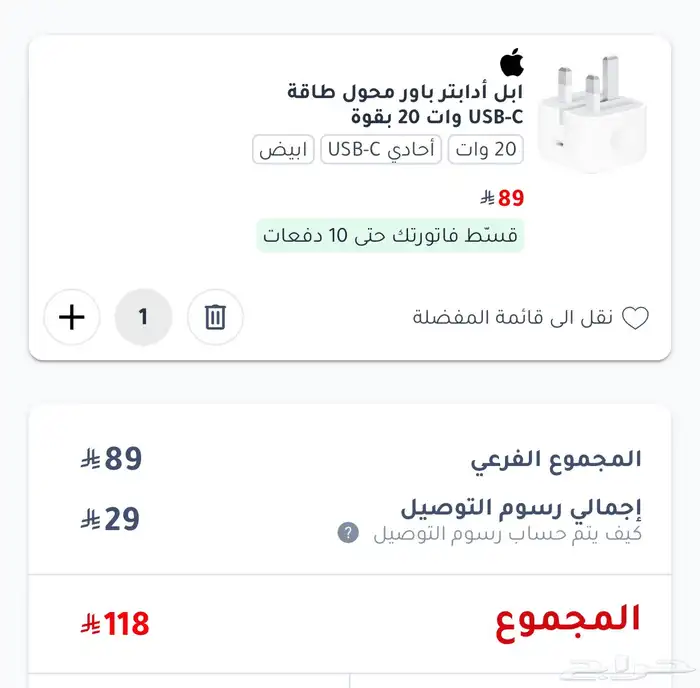The image size is (700, 688).
Task: Open the Apple 20W USB-C adapter product
Action: tap(404, 104)
